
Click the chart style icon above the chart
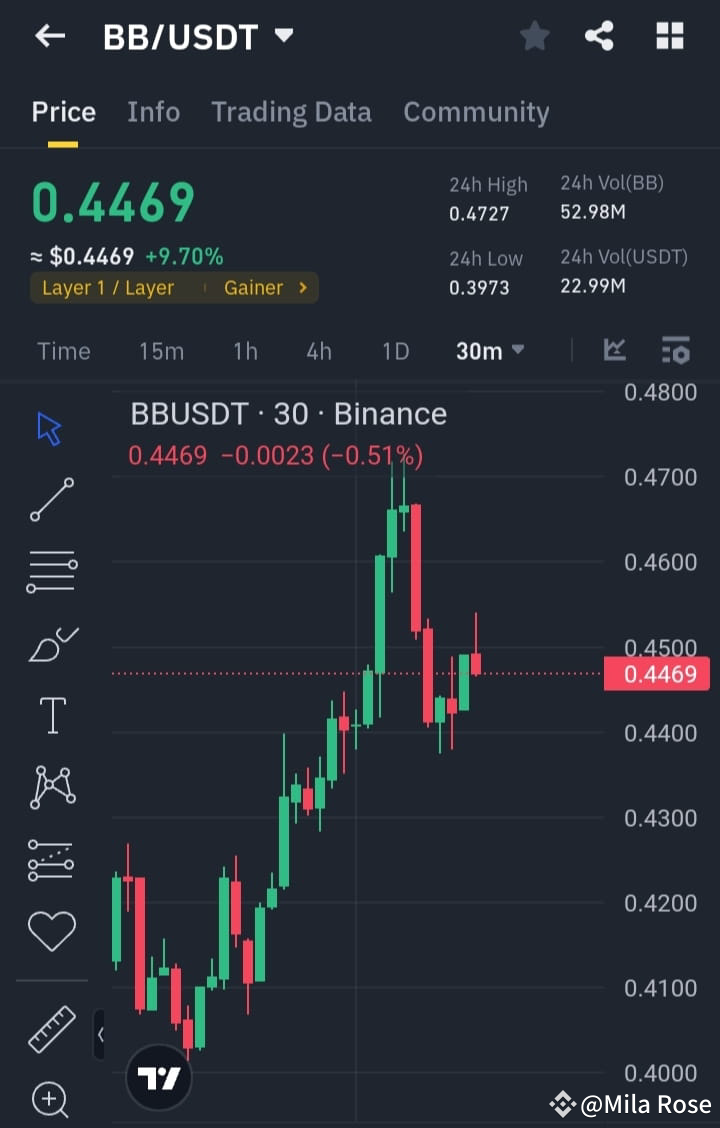pos(614,351)
